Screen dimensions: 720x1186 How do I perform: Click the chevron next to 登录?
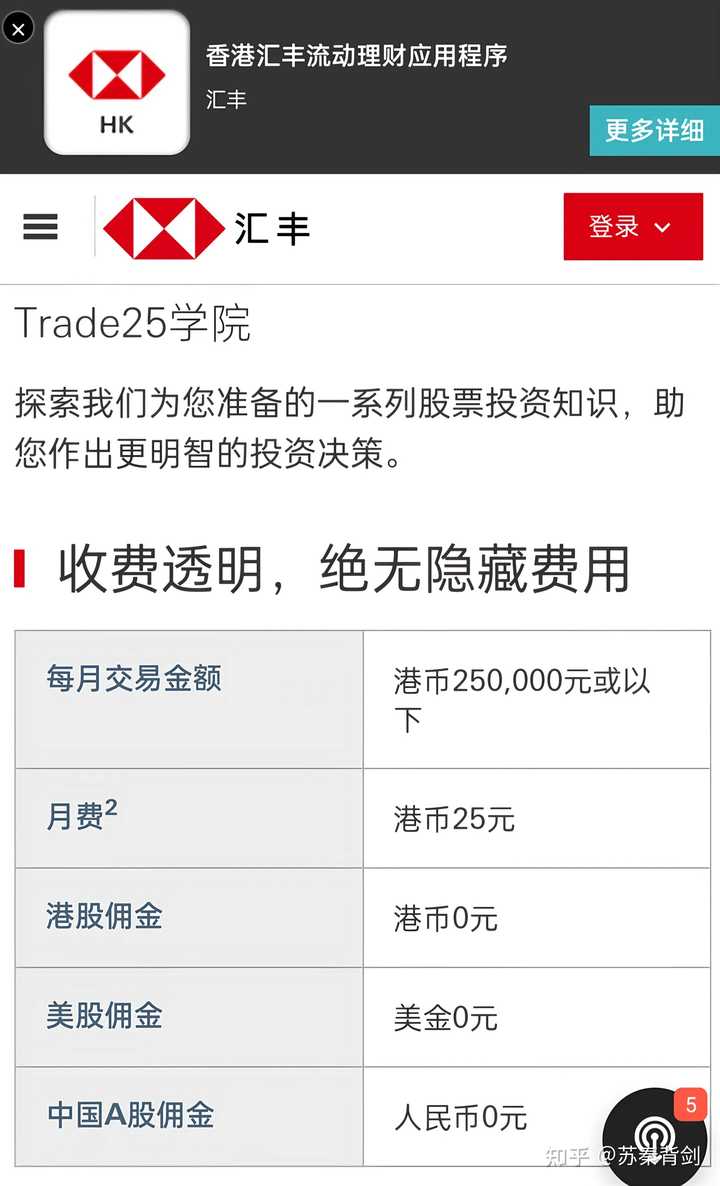661,228
